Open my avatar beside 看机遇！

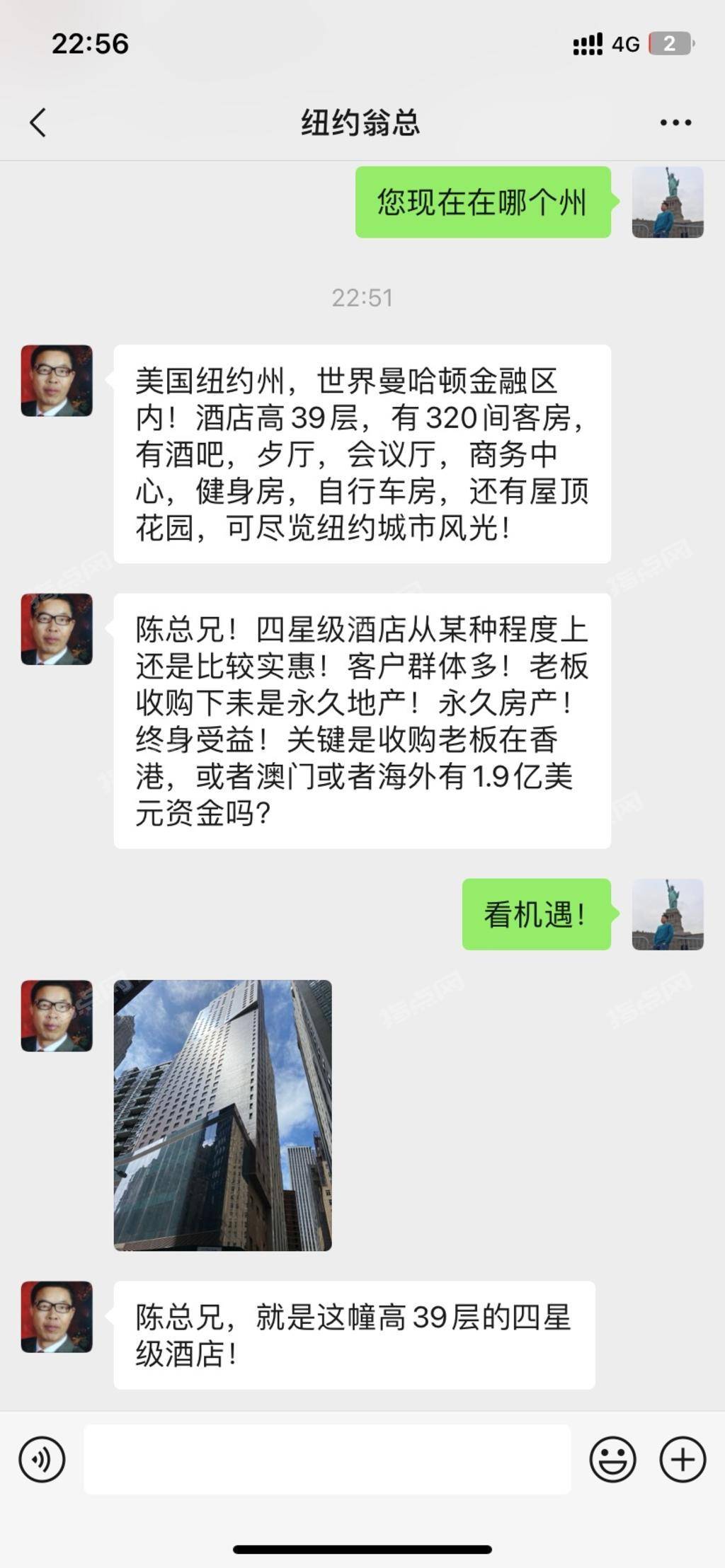(x=668, y=914)
